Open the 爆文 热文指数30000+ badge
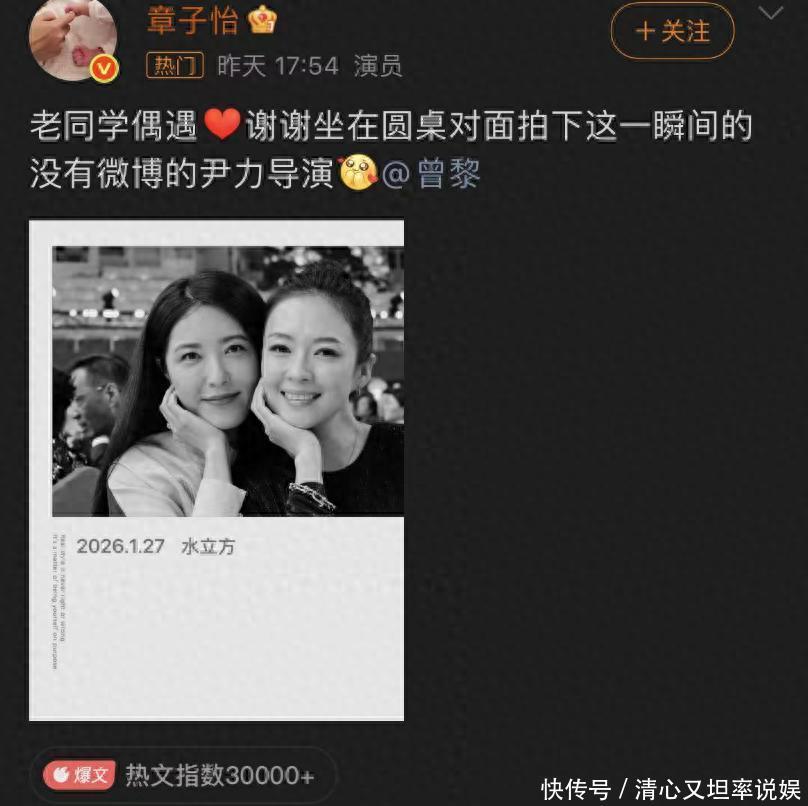The width and height of the screenshot is (808, 806). coord(180,775)
